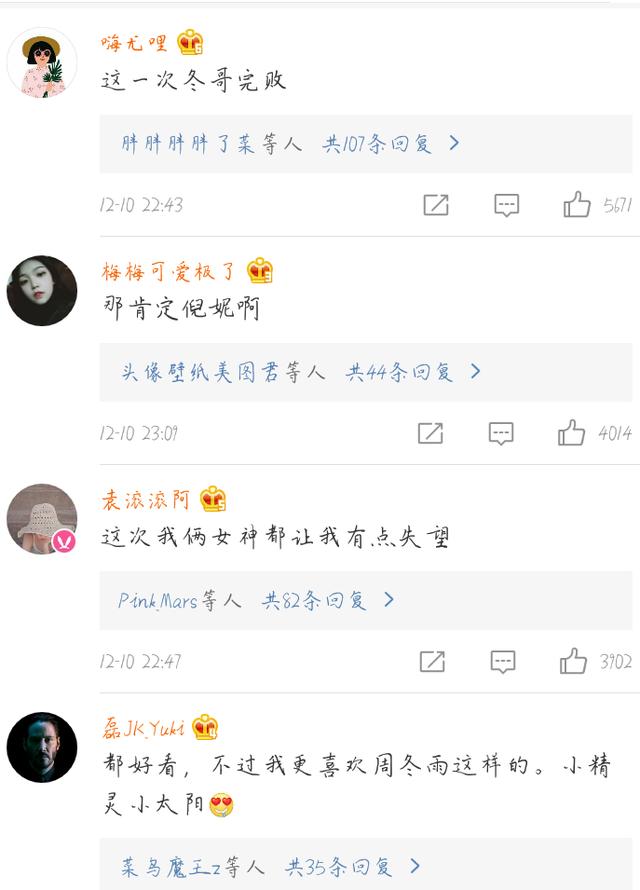Reply to the comment posted at 22:47
Image resolution: width=640 pixels, height=890 pixels.
(x=503, y=661)
